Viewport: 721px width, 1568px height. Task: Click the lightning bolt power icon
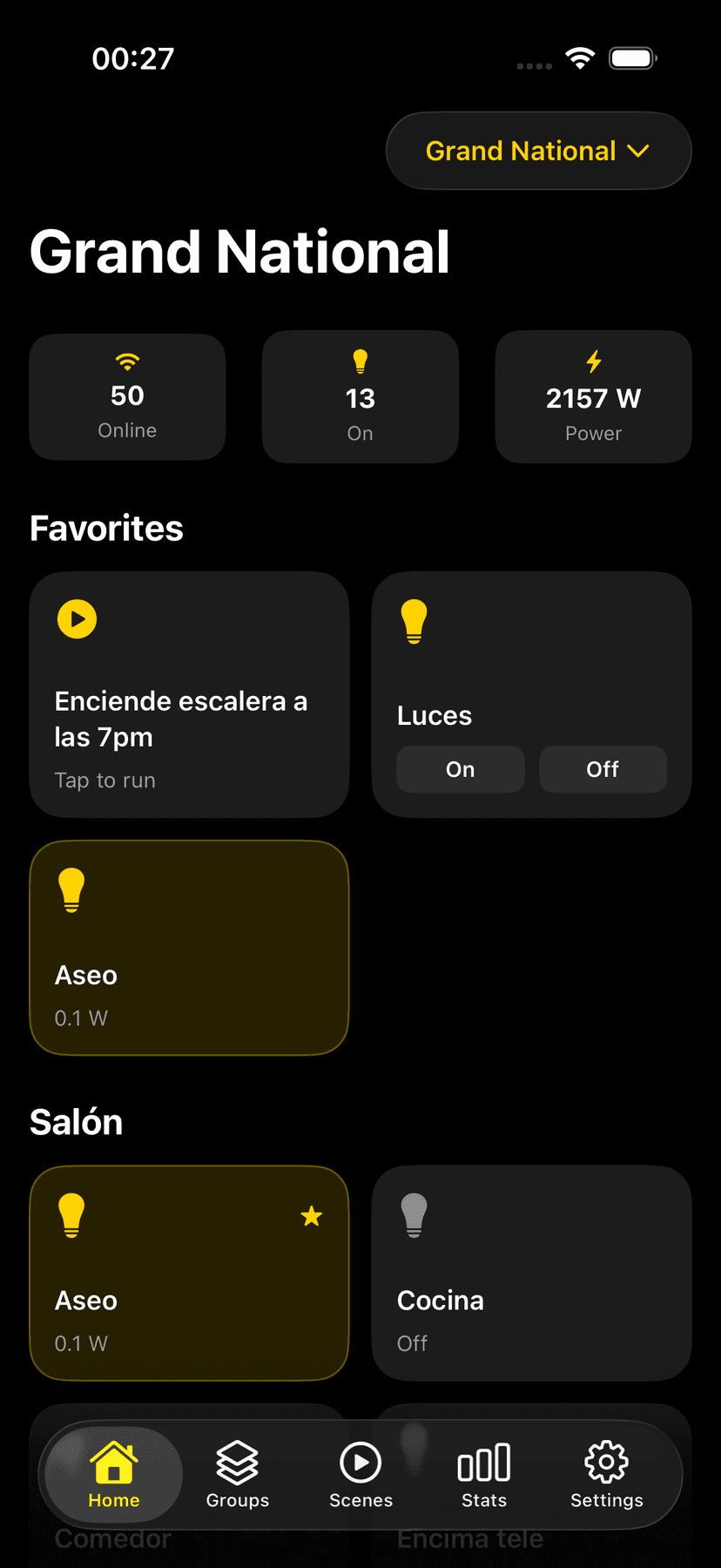593,362
